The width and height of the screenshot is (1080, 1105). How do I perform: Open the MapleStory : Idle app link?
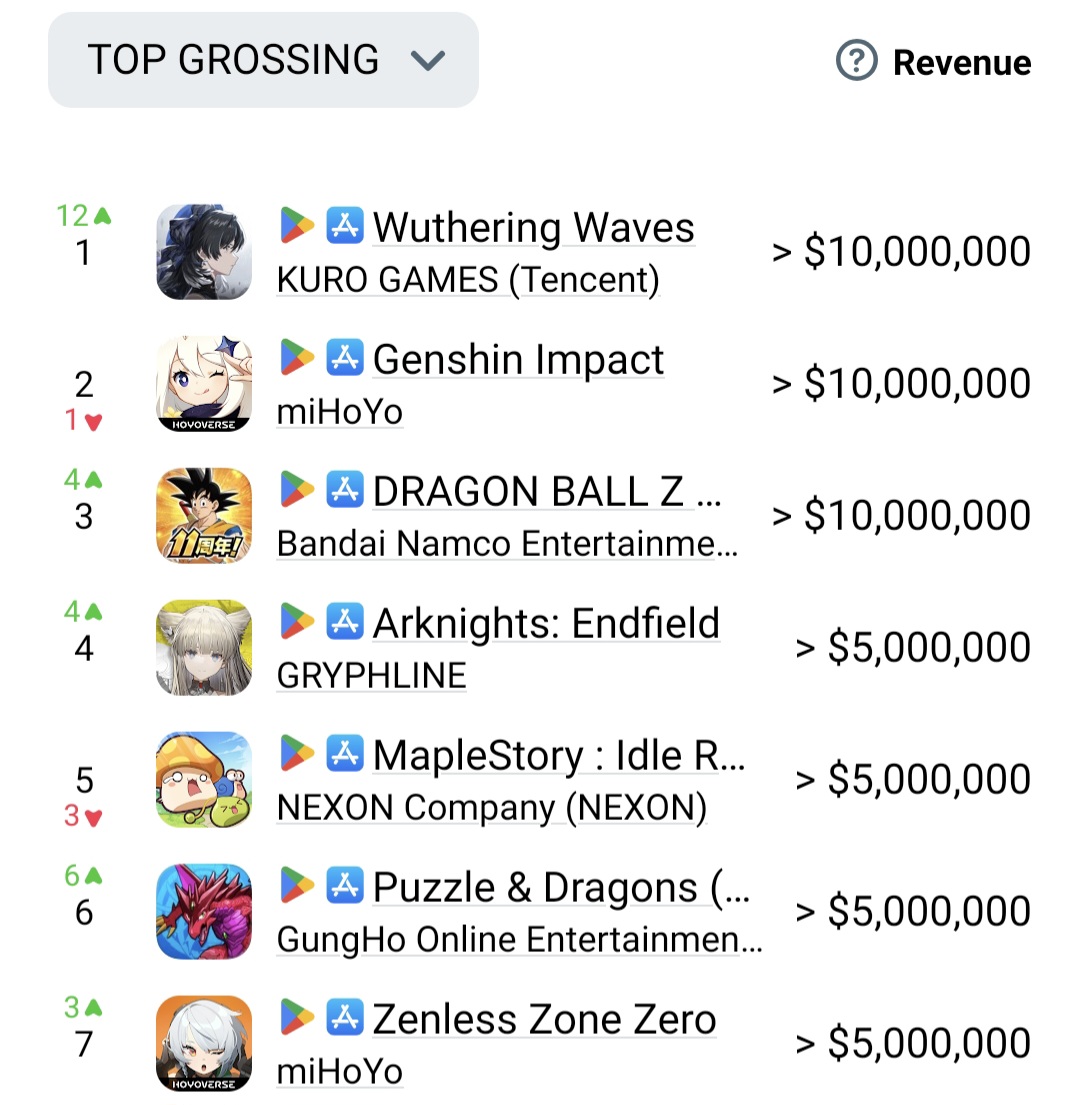[558, 756]
